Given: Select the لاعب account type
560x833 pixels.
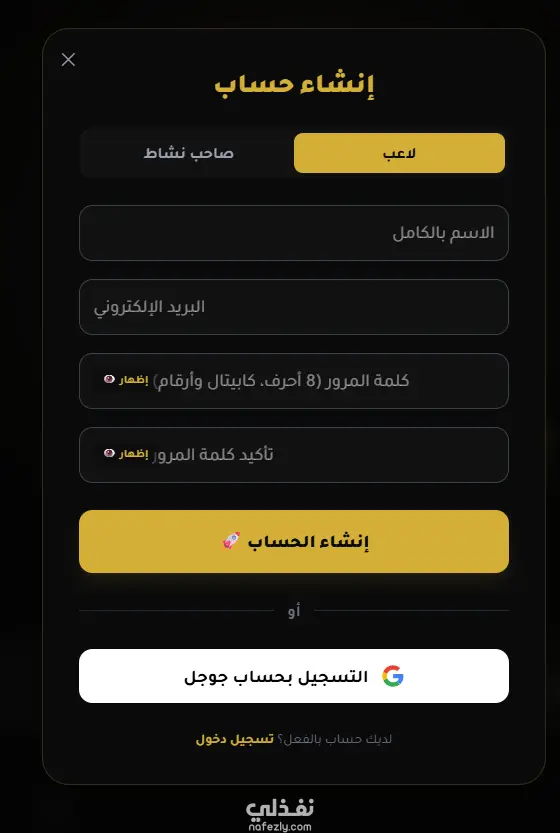Looking at the screenshot, I should (x=399, y=153).
